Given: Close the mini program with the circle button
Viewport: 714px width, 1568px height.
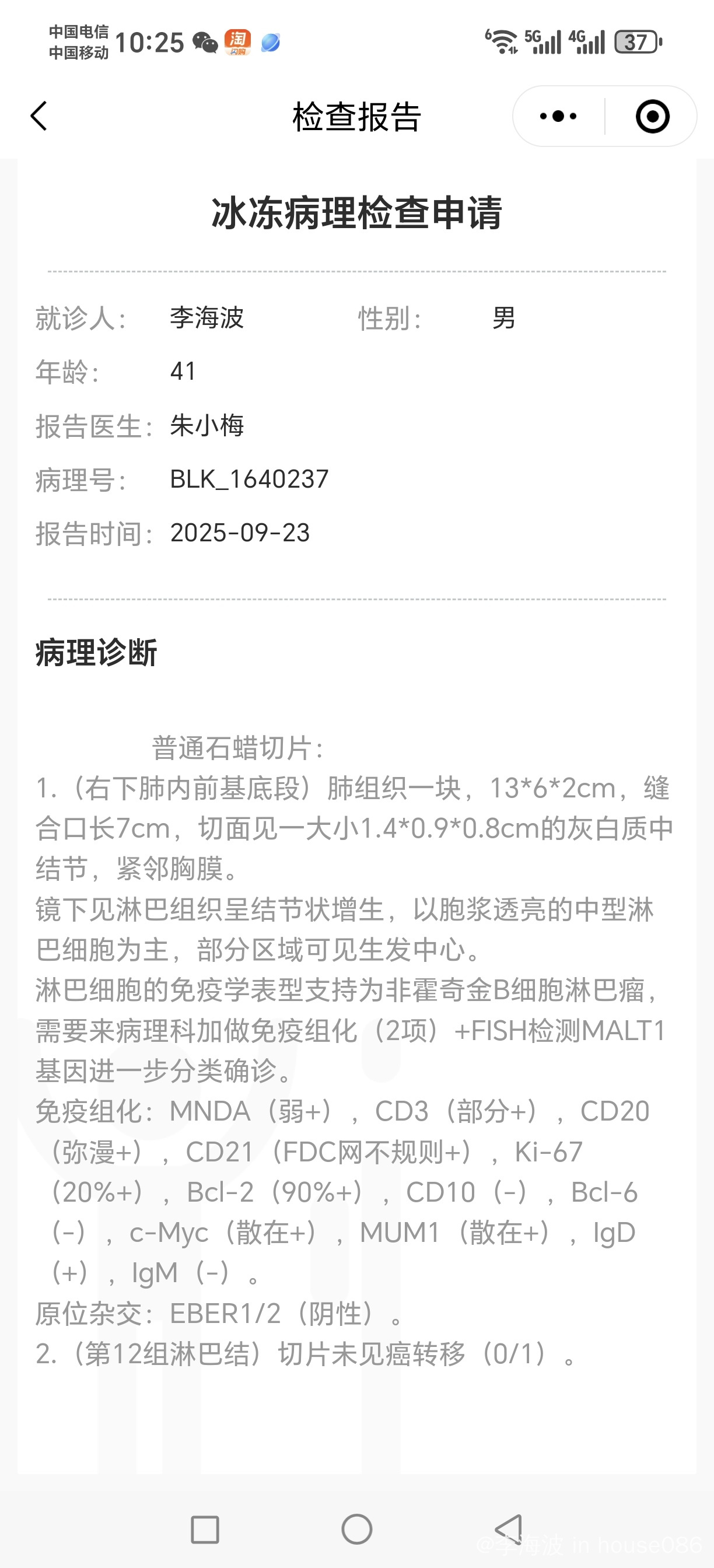Looking at the screenshot, I should (x=652, y=116).
